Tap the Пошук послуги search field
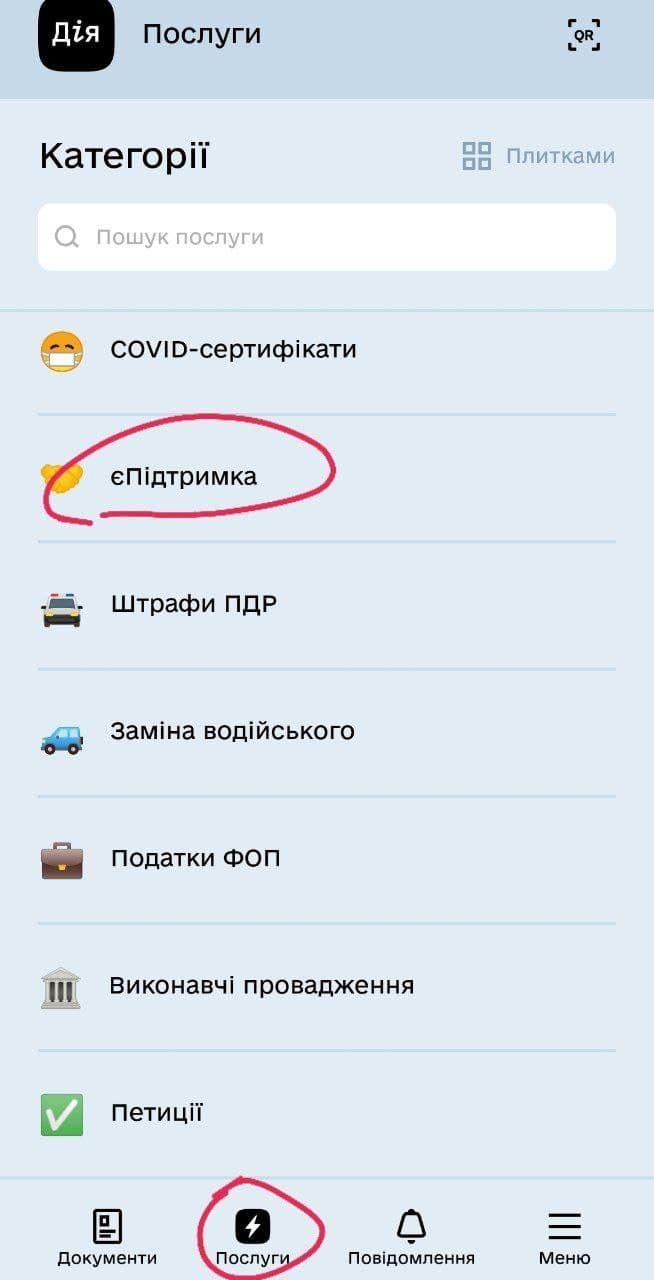The width and height of the screenshot is (654, 1280). click(326, 237)
